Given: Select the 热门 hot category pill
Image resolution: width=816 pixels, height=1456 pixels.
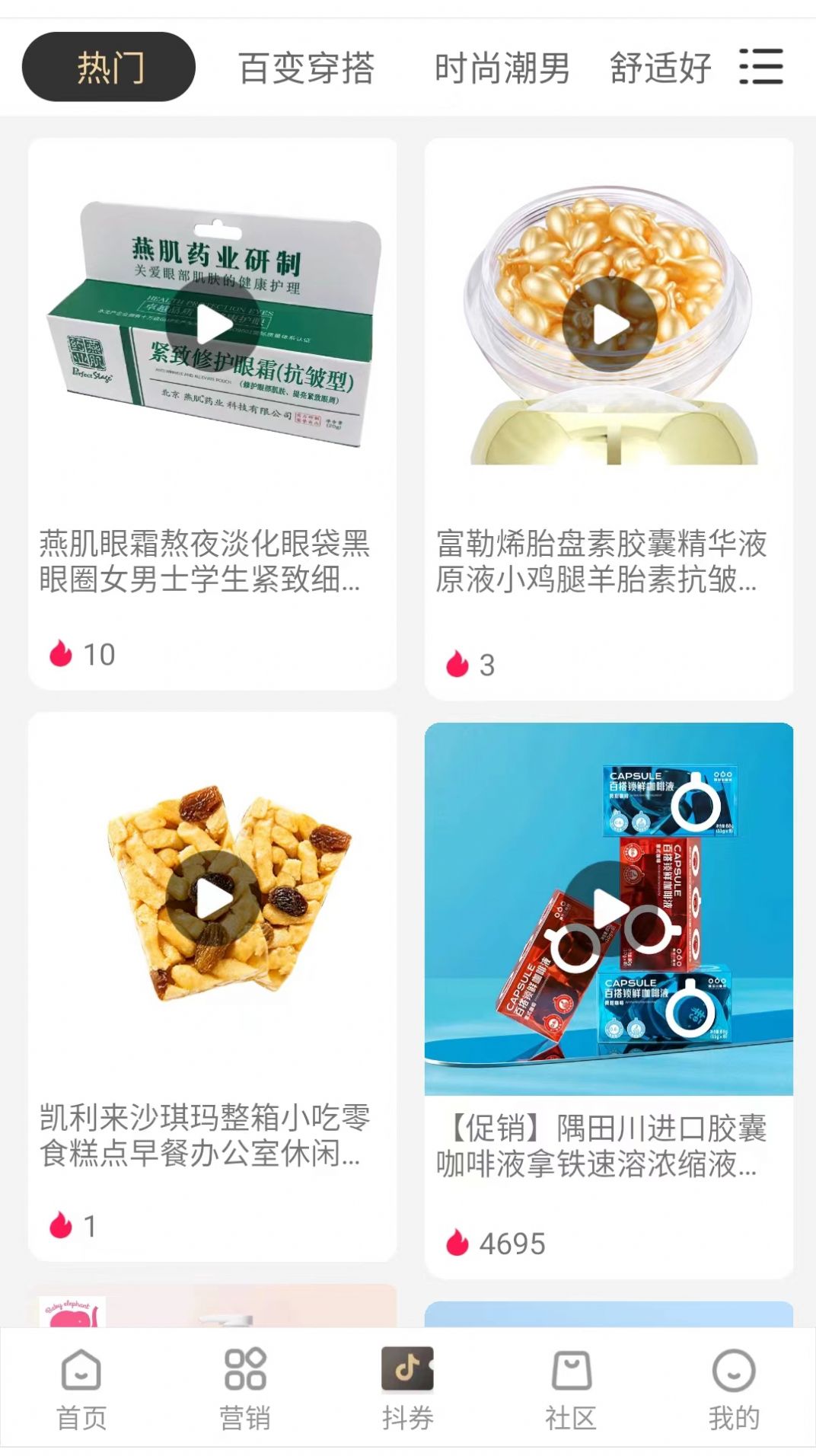Looking at the screenshot, I should (x=110, y=67).
